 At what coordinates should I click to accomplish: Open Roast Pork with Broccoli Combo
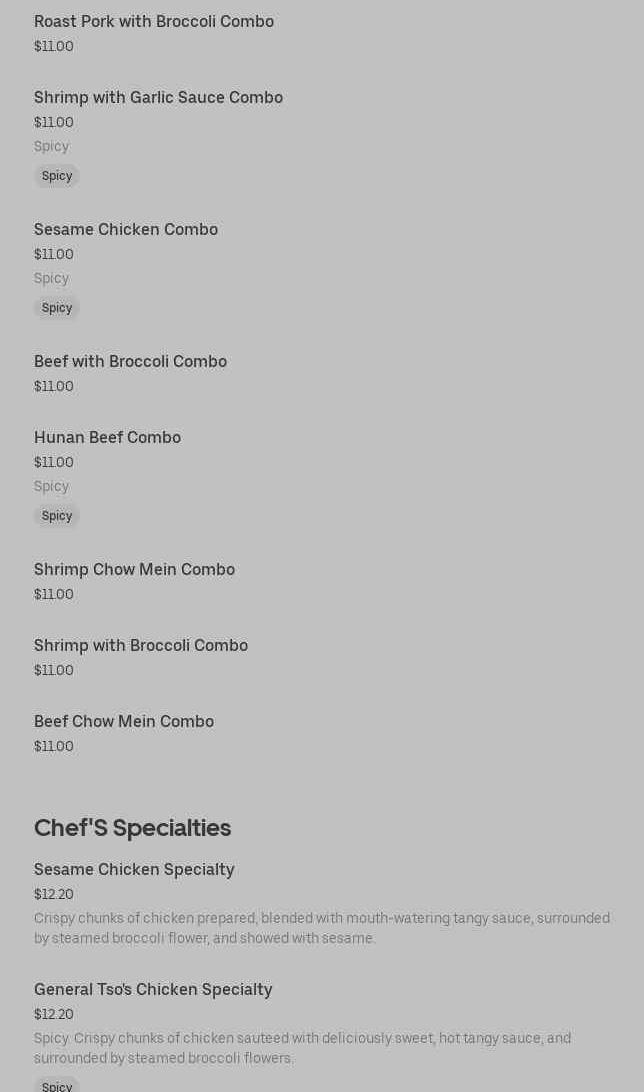click(154, 22)
